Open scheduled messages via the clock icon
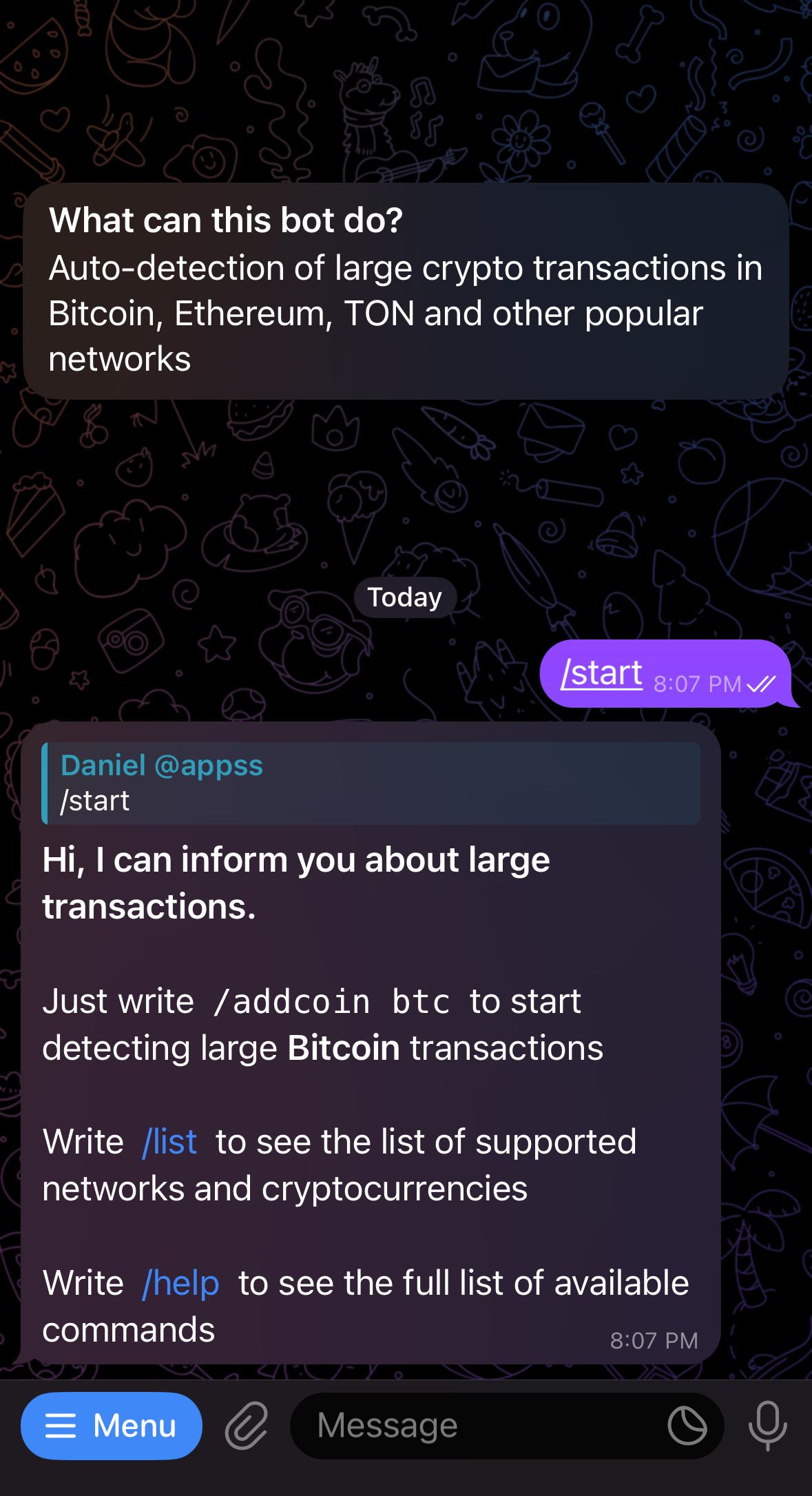 689,1424
